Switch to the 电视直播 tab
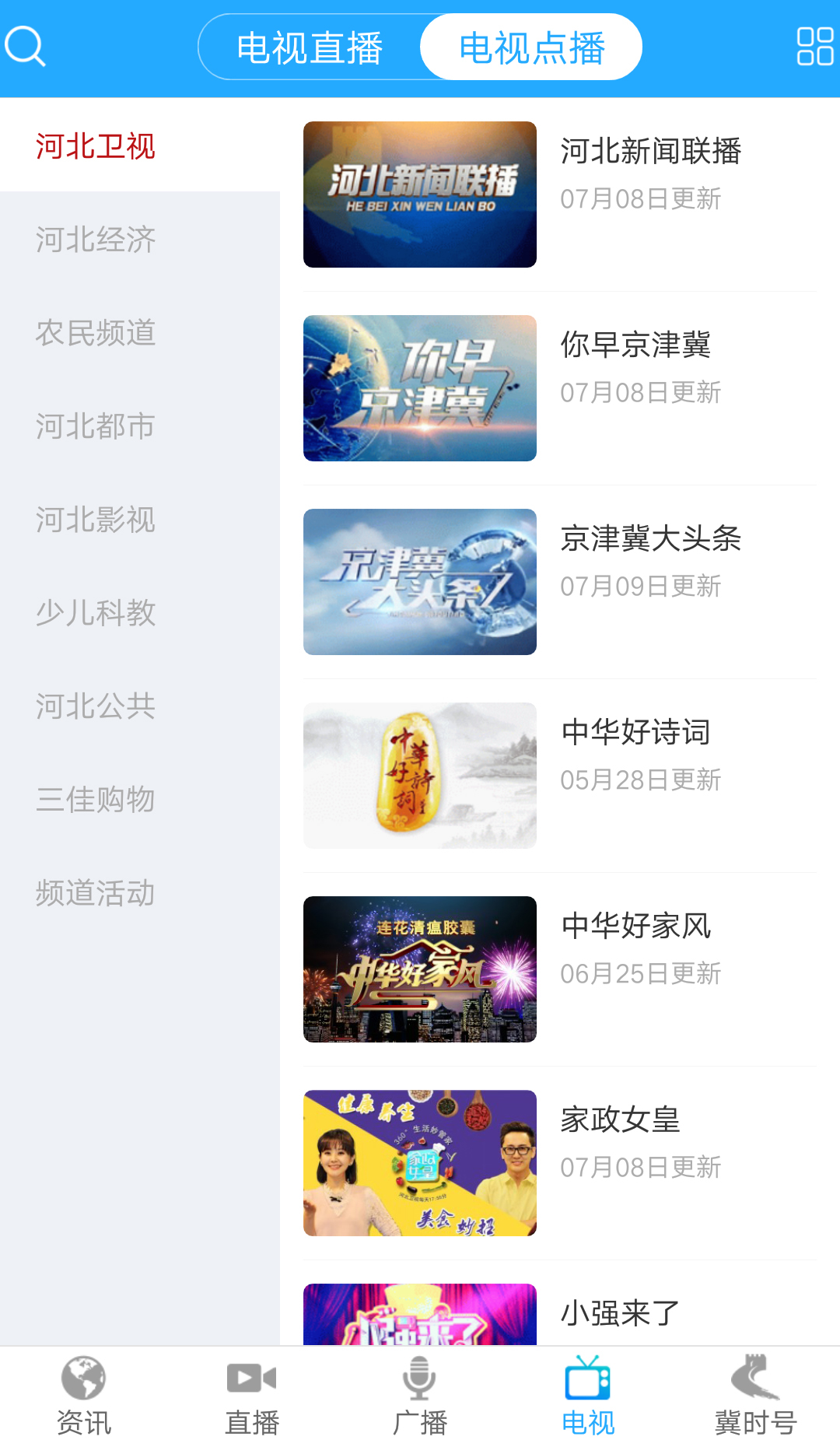Screen dimensions: 840x1447 pyautogui.click(x=310, y=46)
